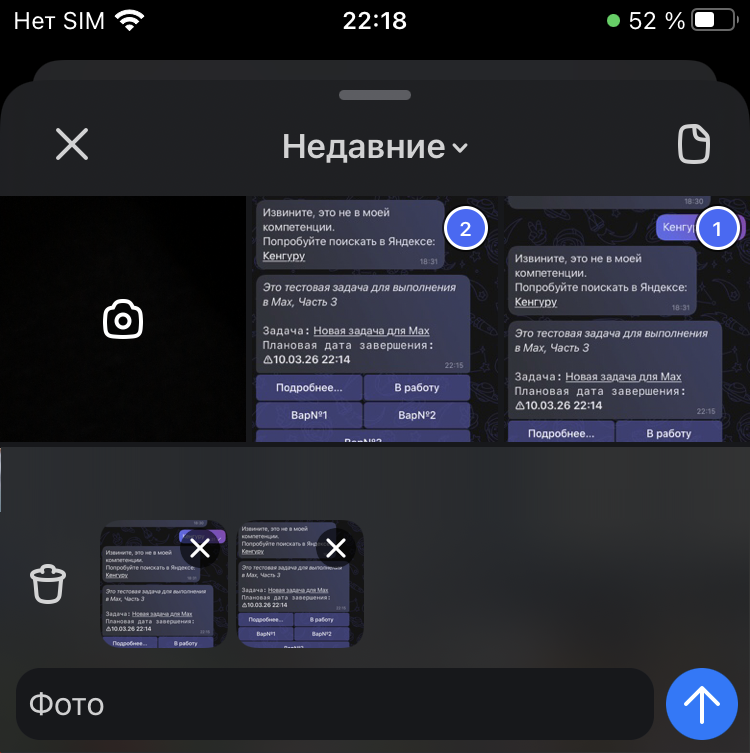Viewport: 750px width, 753px height.
Task: Deselect the photo marked 2
Action: click(x=465, y=229)
